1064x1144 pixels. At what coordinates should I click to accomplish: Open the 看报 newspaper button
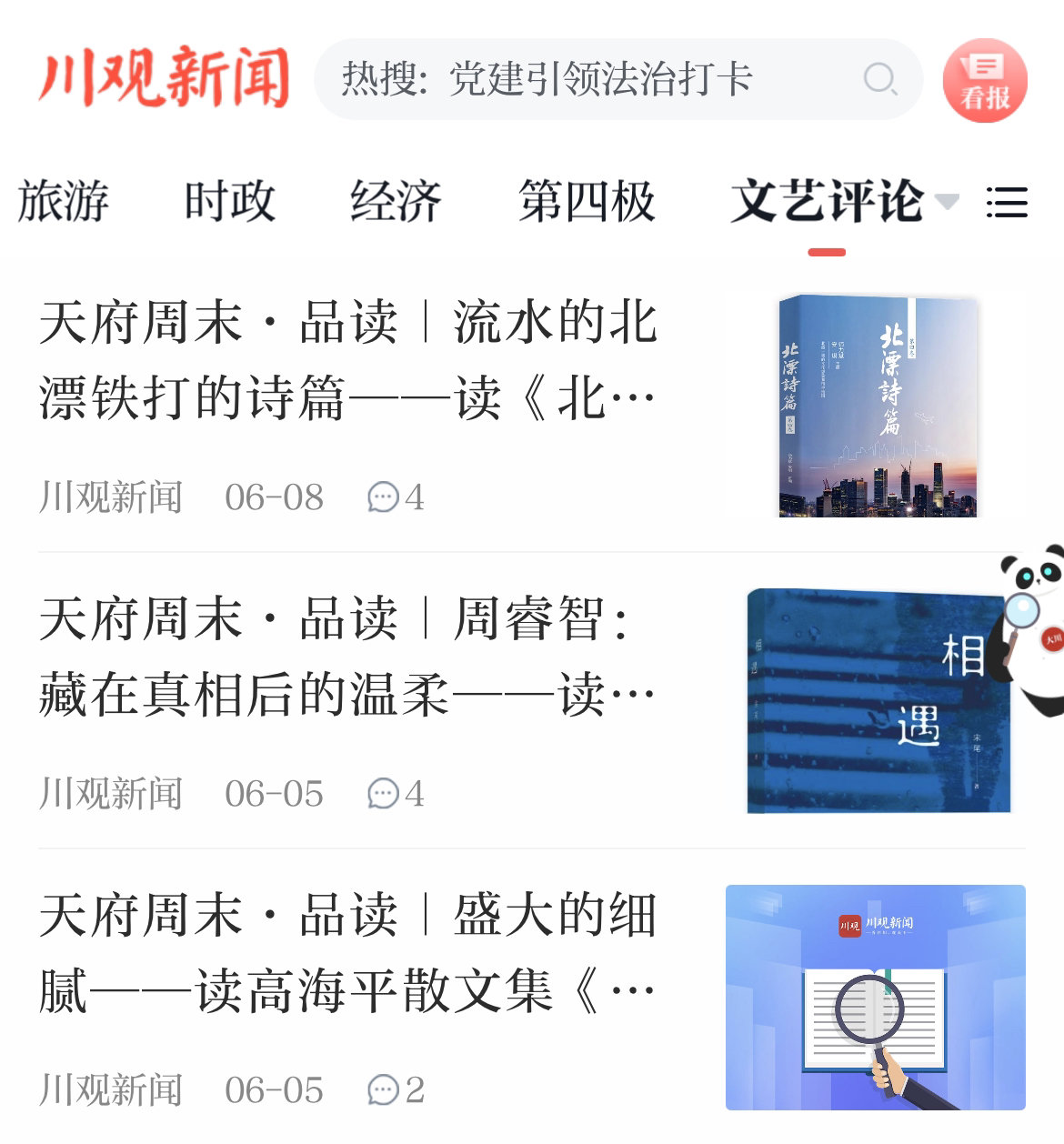[985, 81]
